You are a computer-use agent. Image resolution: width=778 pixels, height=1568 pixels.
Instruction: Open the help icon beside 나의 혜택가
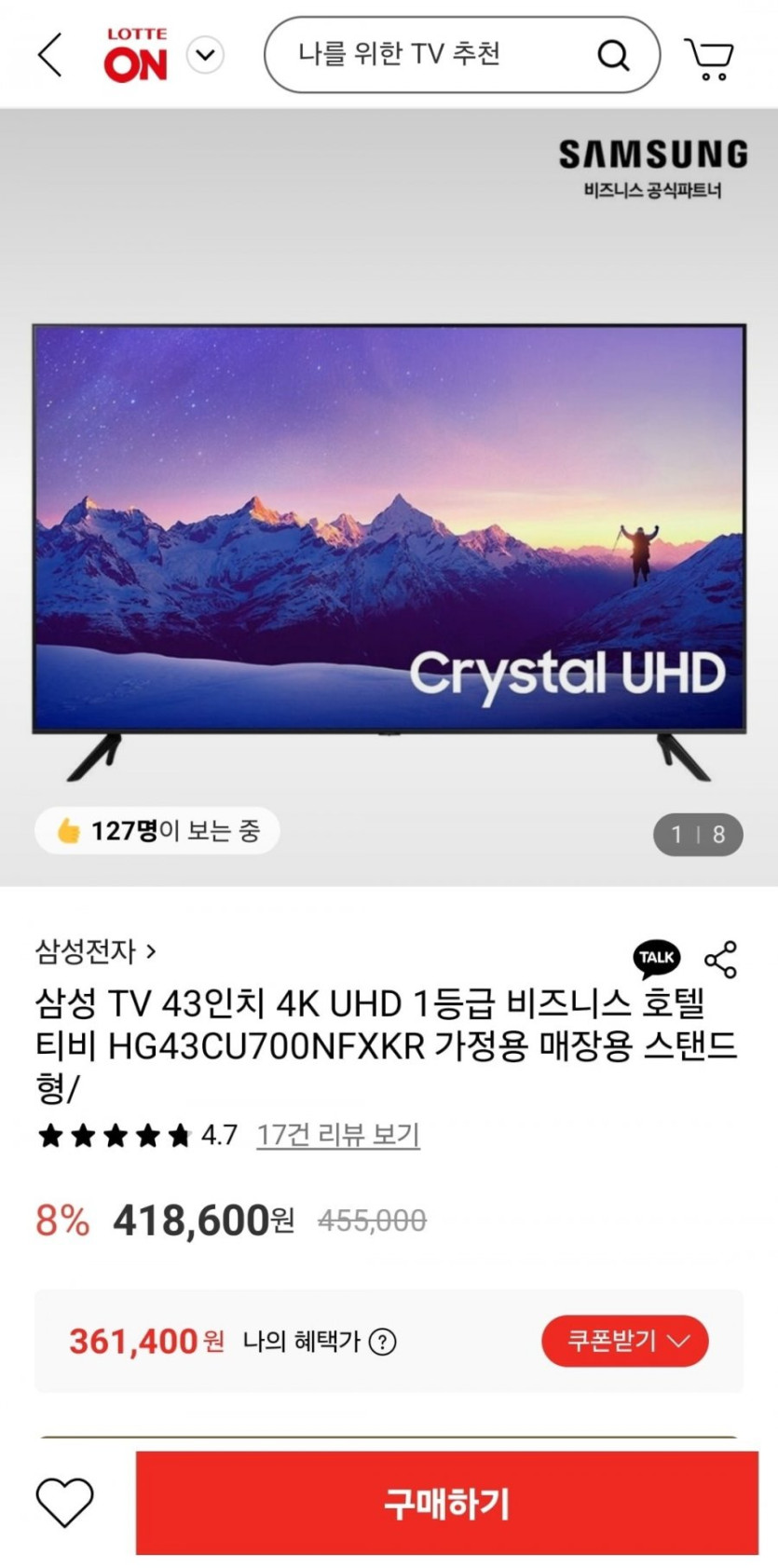coord(380,1342)
